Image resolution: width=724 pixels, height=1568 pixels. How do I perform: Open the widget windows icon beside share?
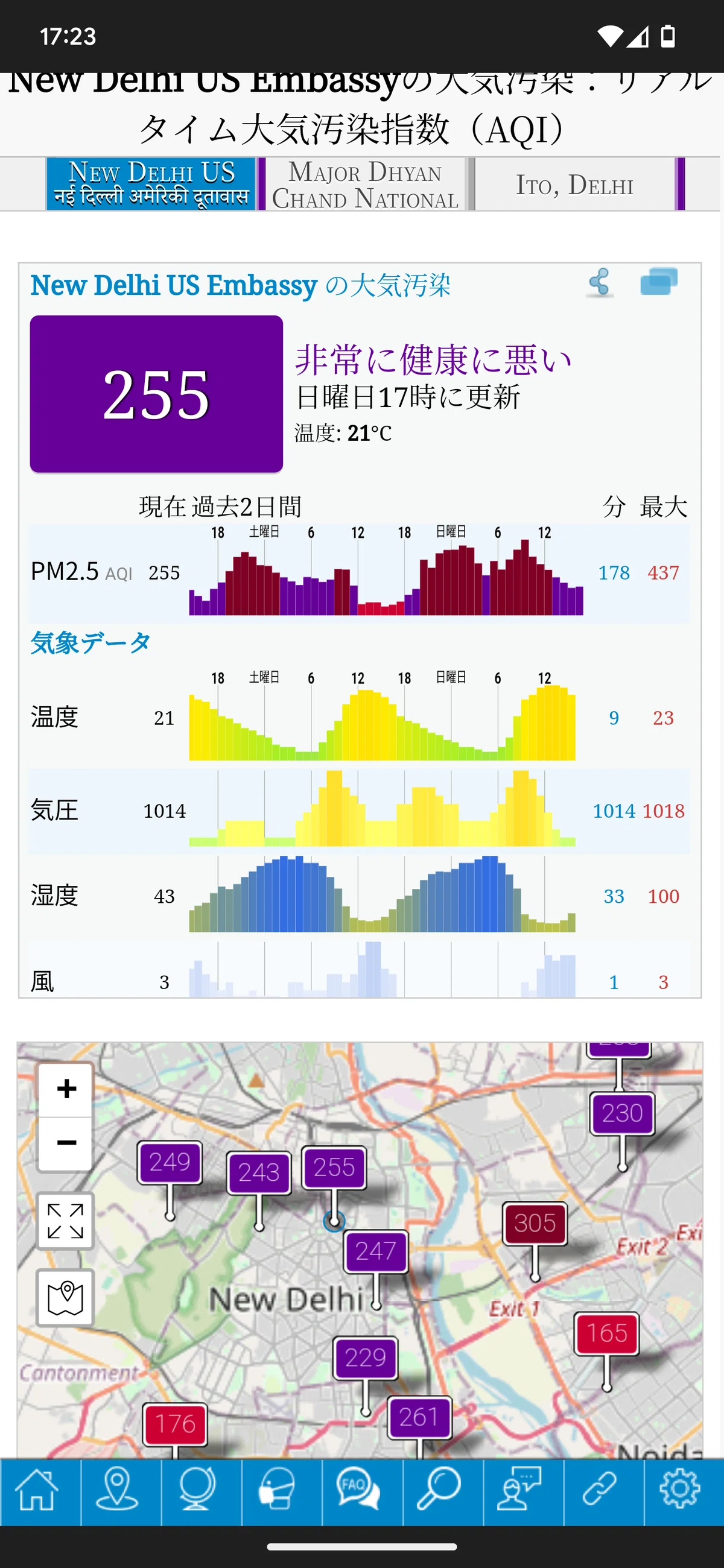659,282
